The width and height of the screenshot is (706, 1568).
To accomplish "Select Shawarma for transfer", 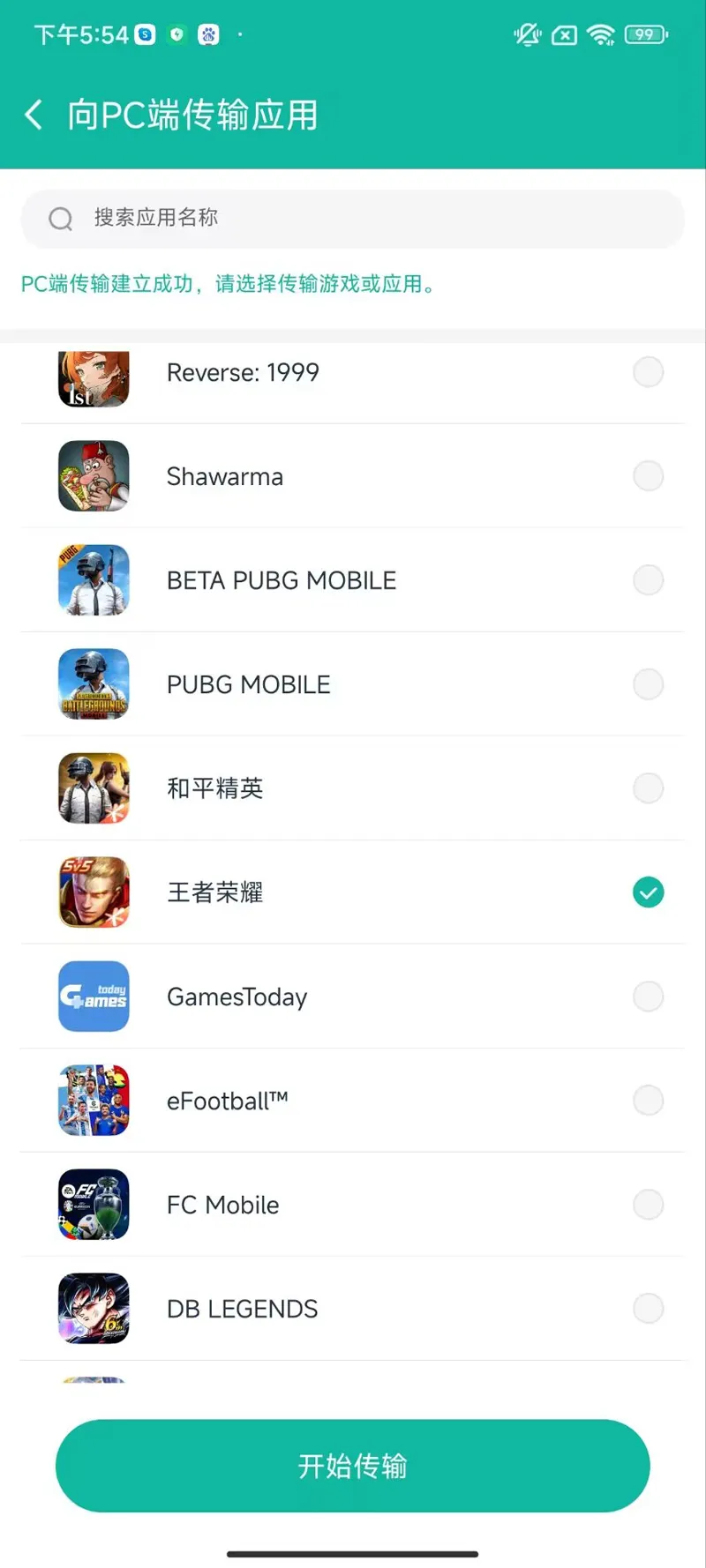I will pos(648,476).
